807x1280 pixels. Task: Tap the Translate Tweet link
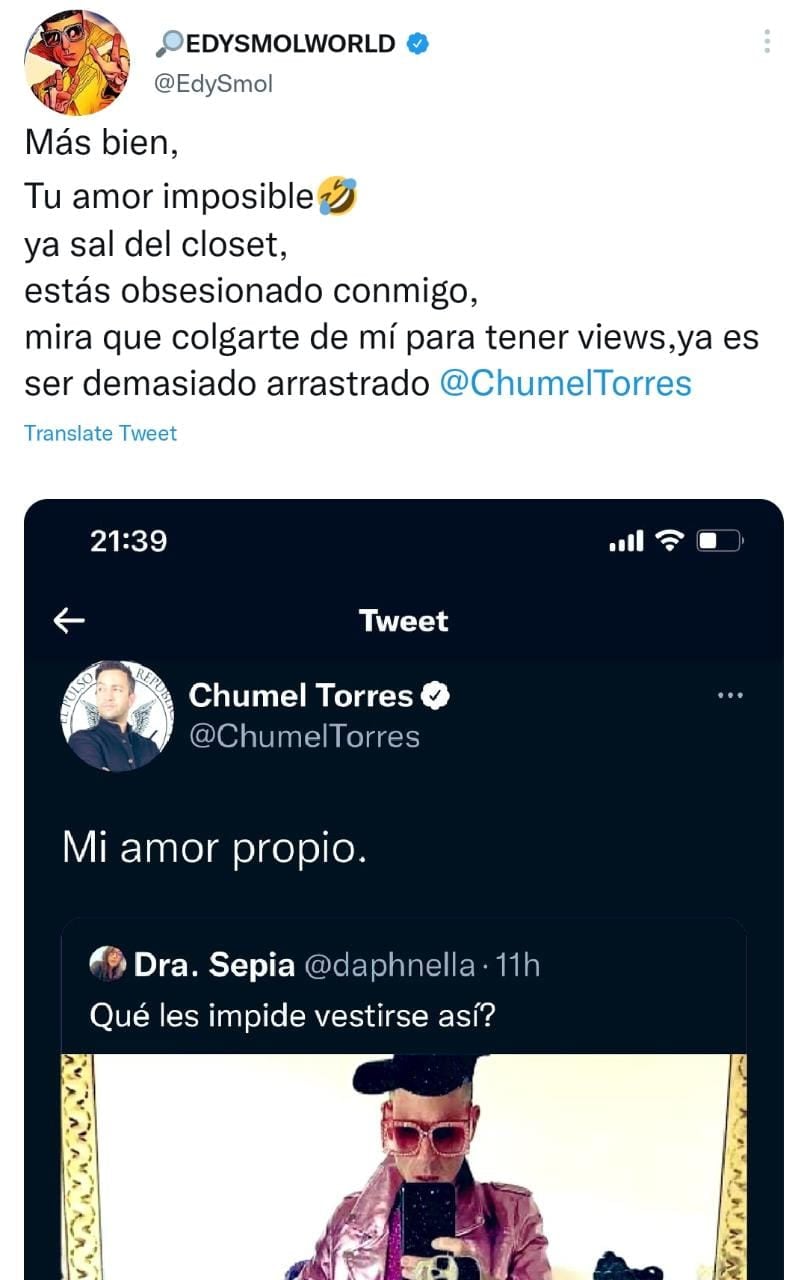(100, 433)
